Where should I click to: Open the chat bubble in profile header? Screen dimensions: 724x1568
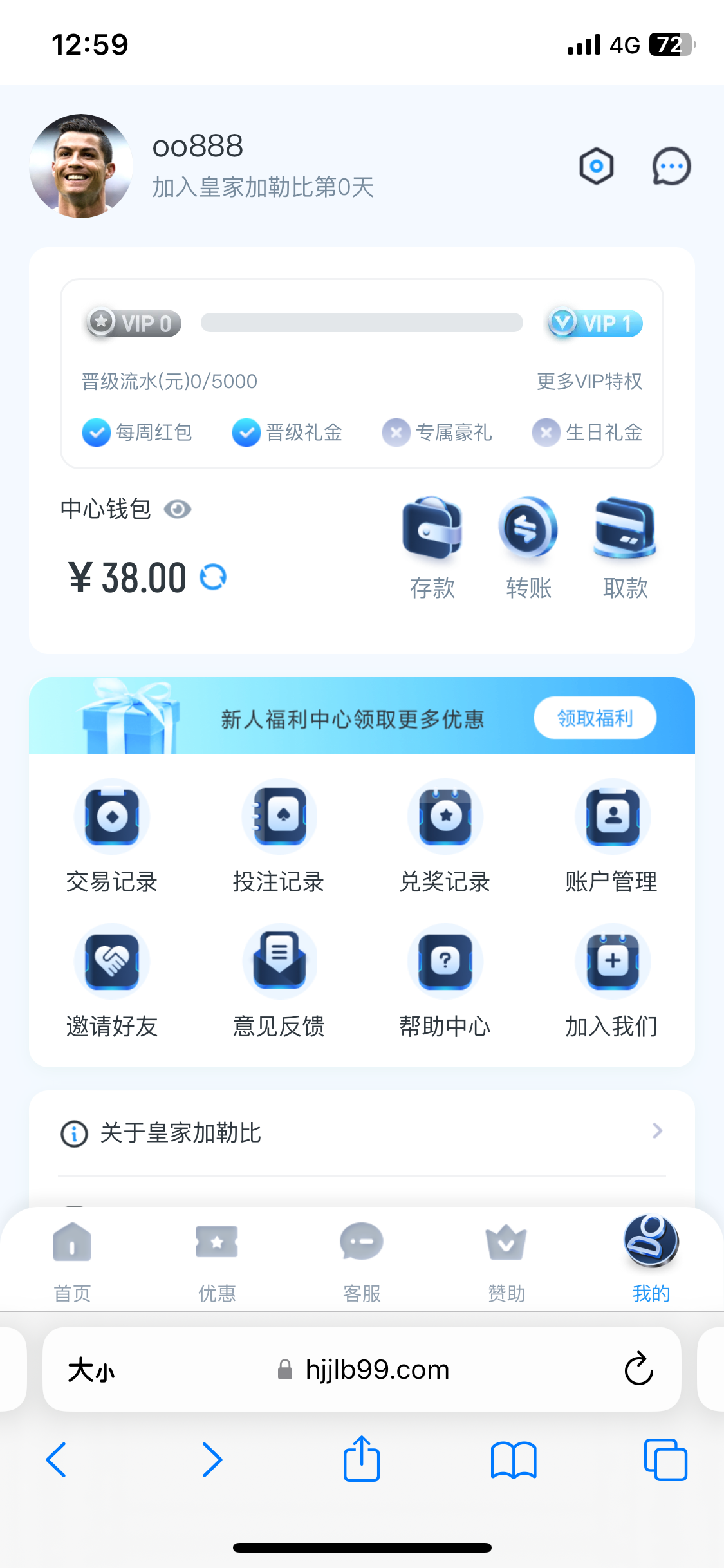pos(671,165)
